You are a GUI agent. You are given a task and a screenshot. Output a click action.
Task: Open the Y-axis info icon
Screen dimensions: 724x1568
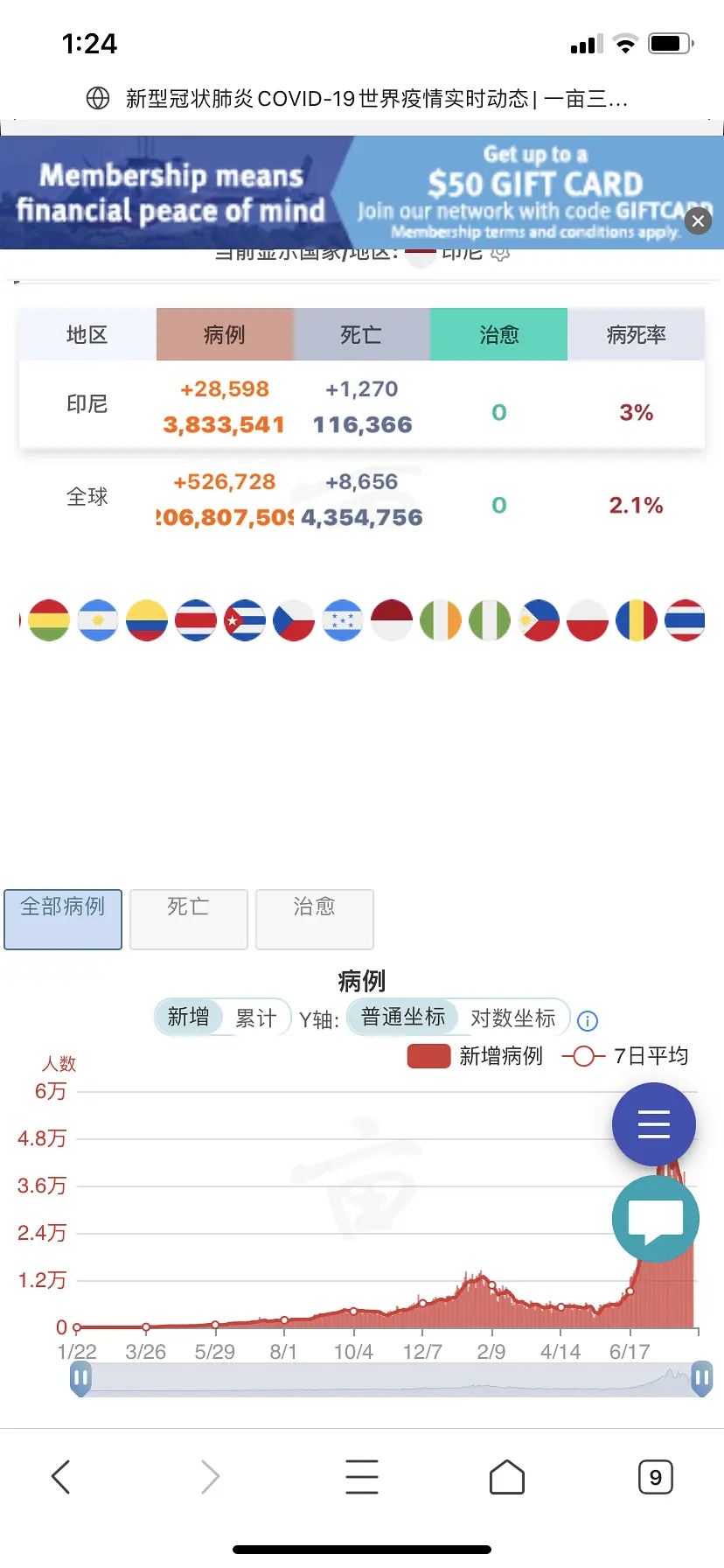coord(588,1021)
